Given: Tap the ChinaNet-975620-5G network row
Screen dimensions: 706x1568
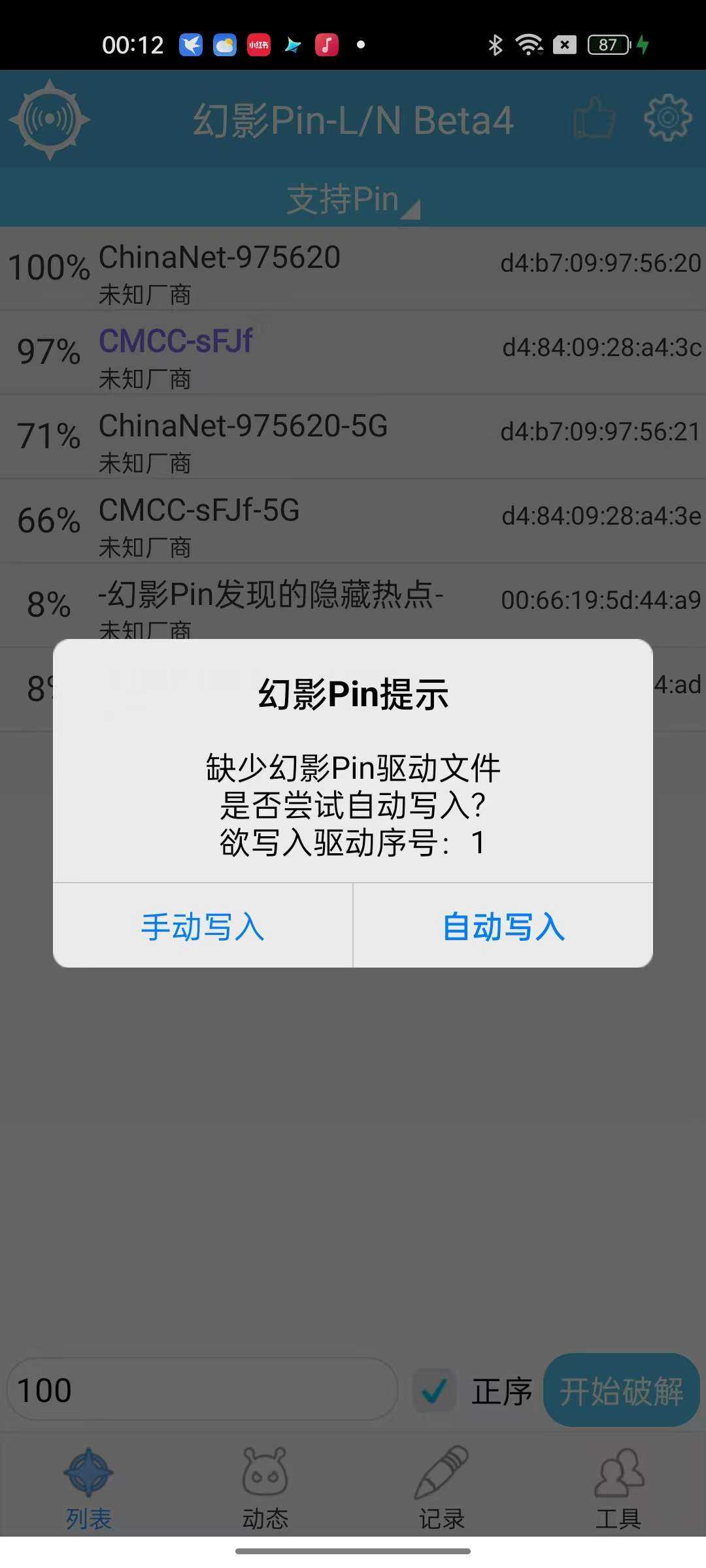Looking at the screenshot, I should click(x=261, y=438).
